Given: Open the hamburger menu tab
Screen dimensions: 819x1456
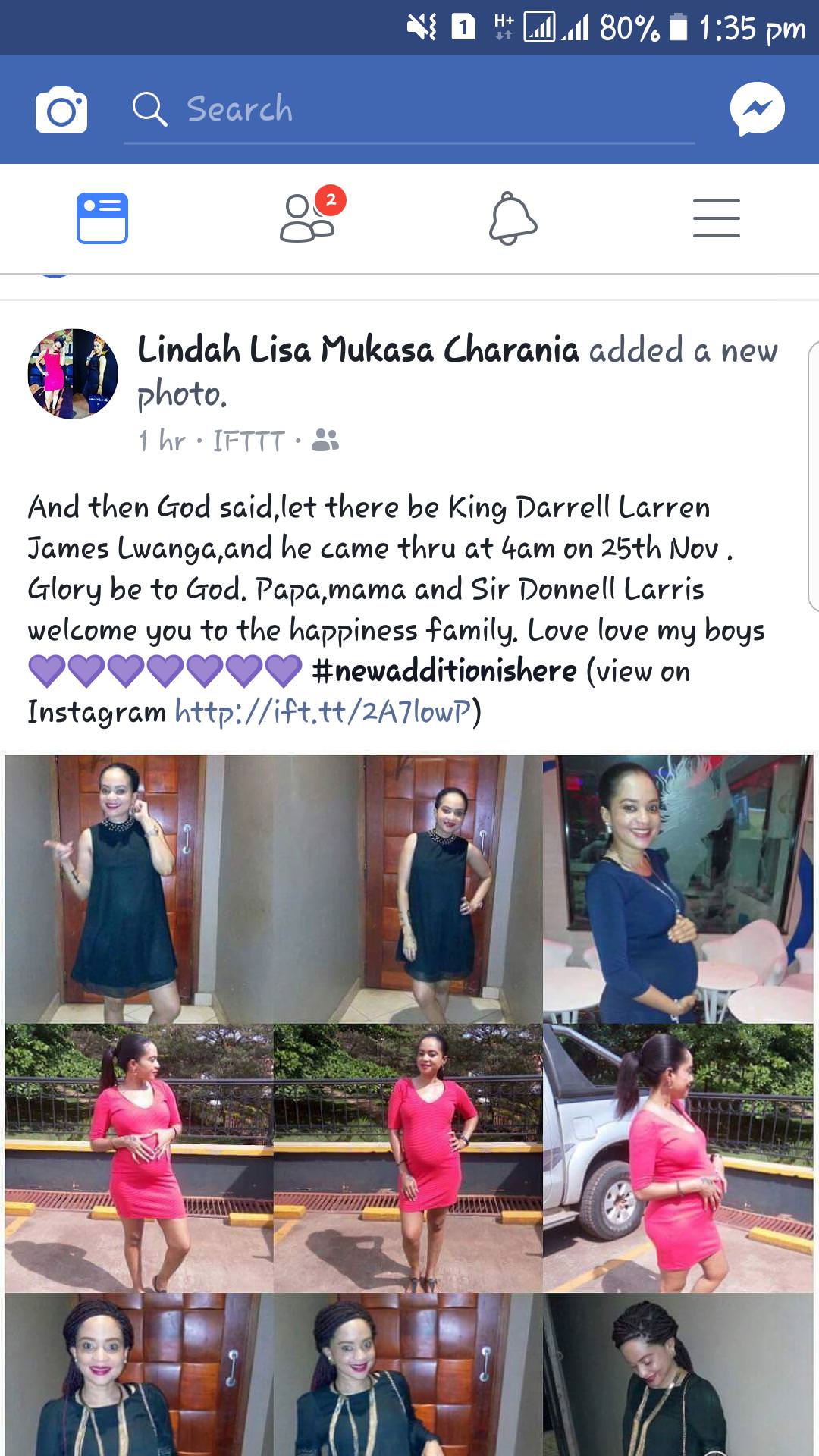Looking at the screenshot, I should coord(717,218).
